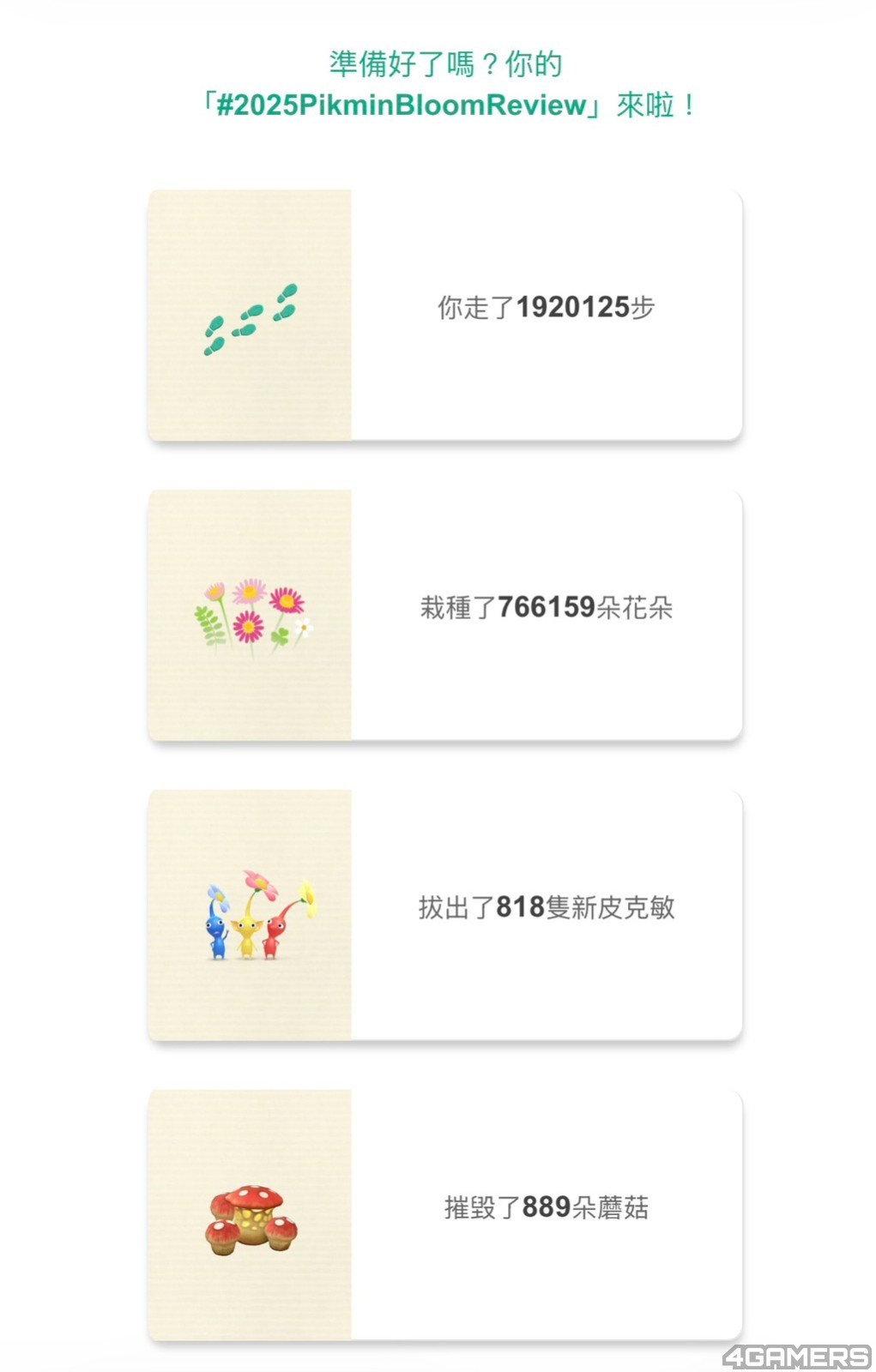
Task: Click the pink daisy in the flower card
Action: (x=249, y=626)
